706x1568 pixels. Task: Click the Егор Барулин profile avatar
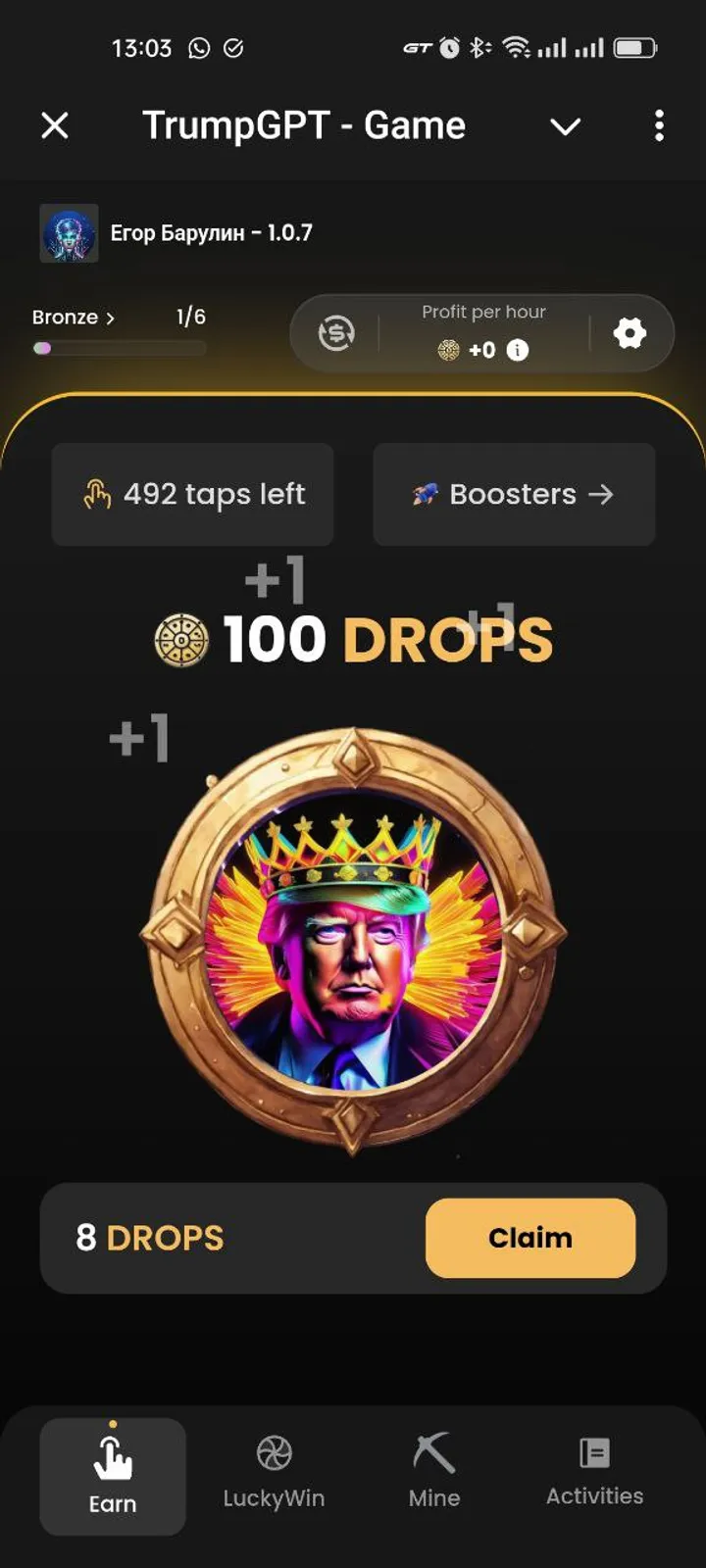pos(68,234)
